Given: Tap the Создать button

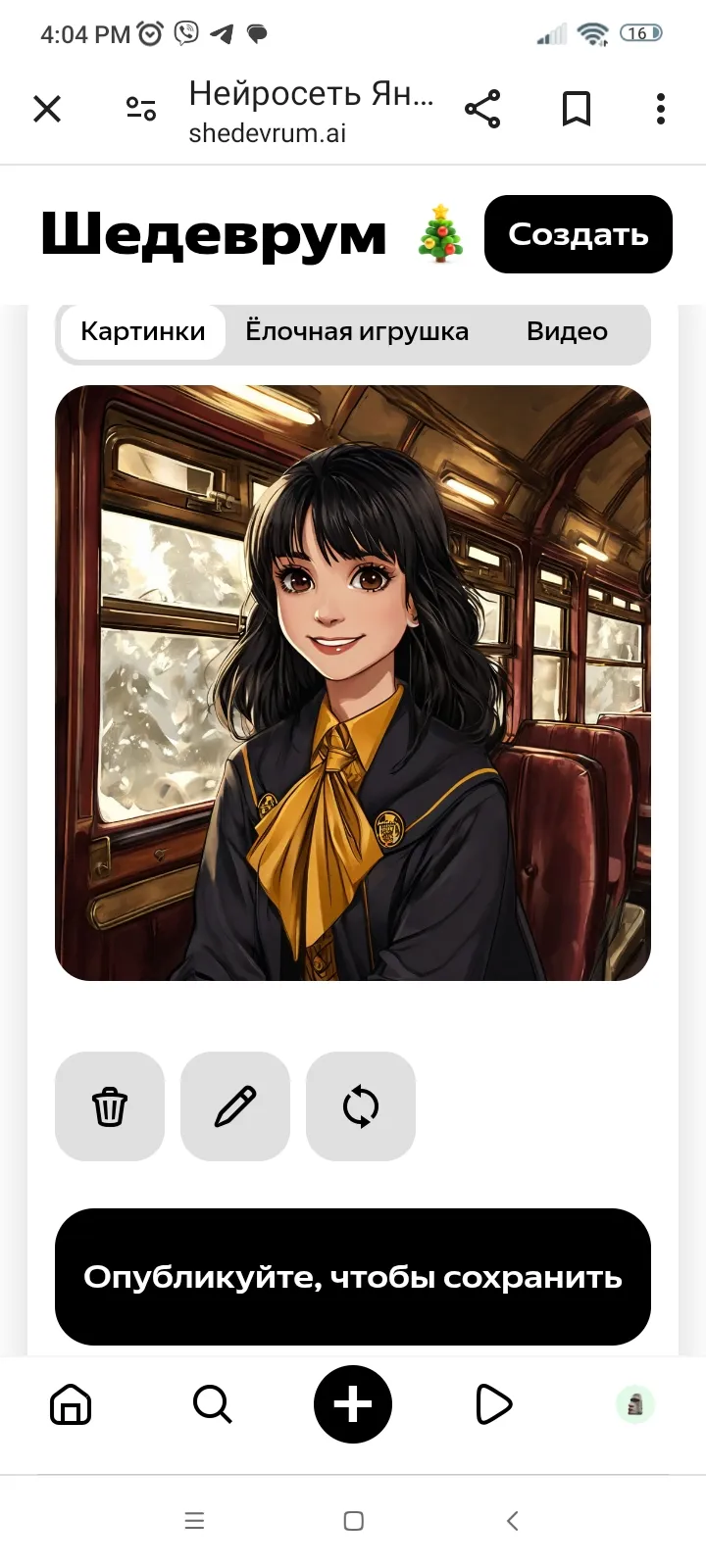Looking at the screenshot, I should pyautogui.click(x=579, y=234).
